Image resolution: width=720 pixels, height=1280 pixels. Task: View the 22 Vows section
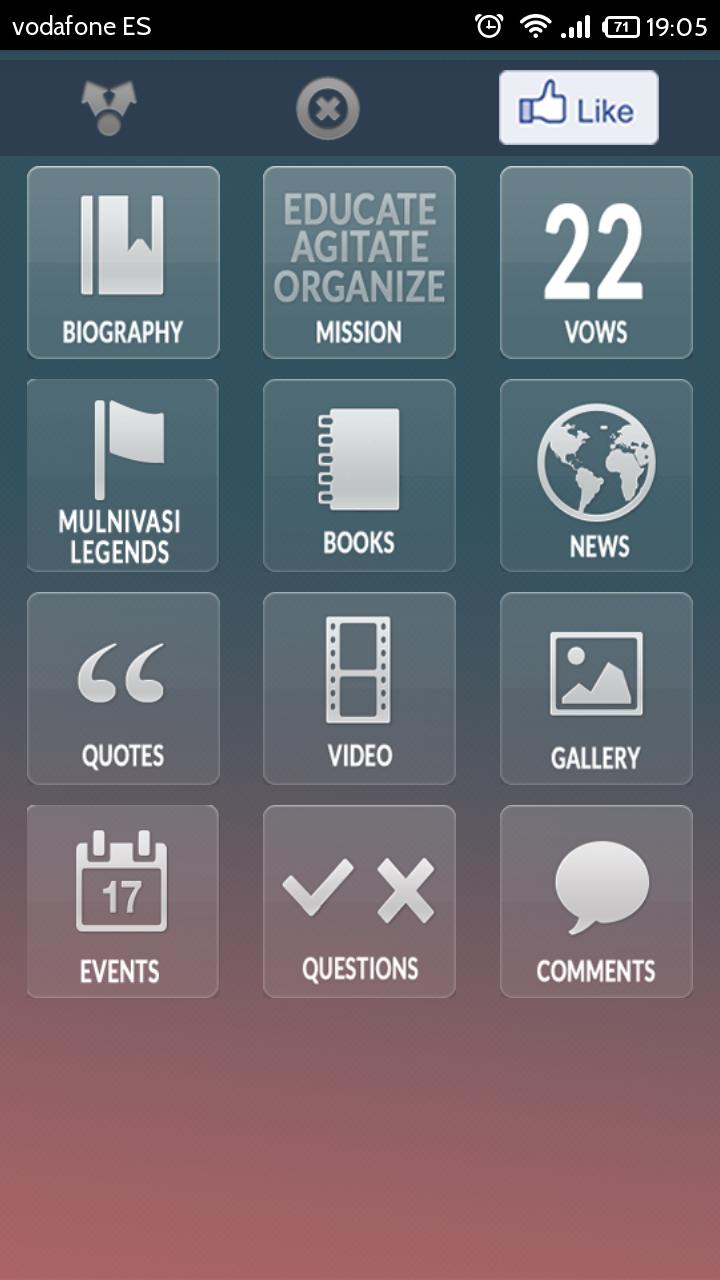click(596, 263)
